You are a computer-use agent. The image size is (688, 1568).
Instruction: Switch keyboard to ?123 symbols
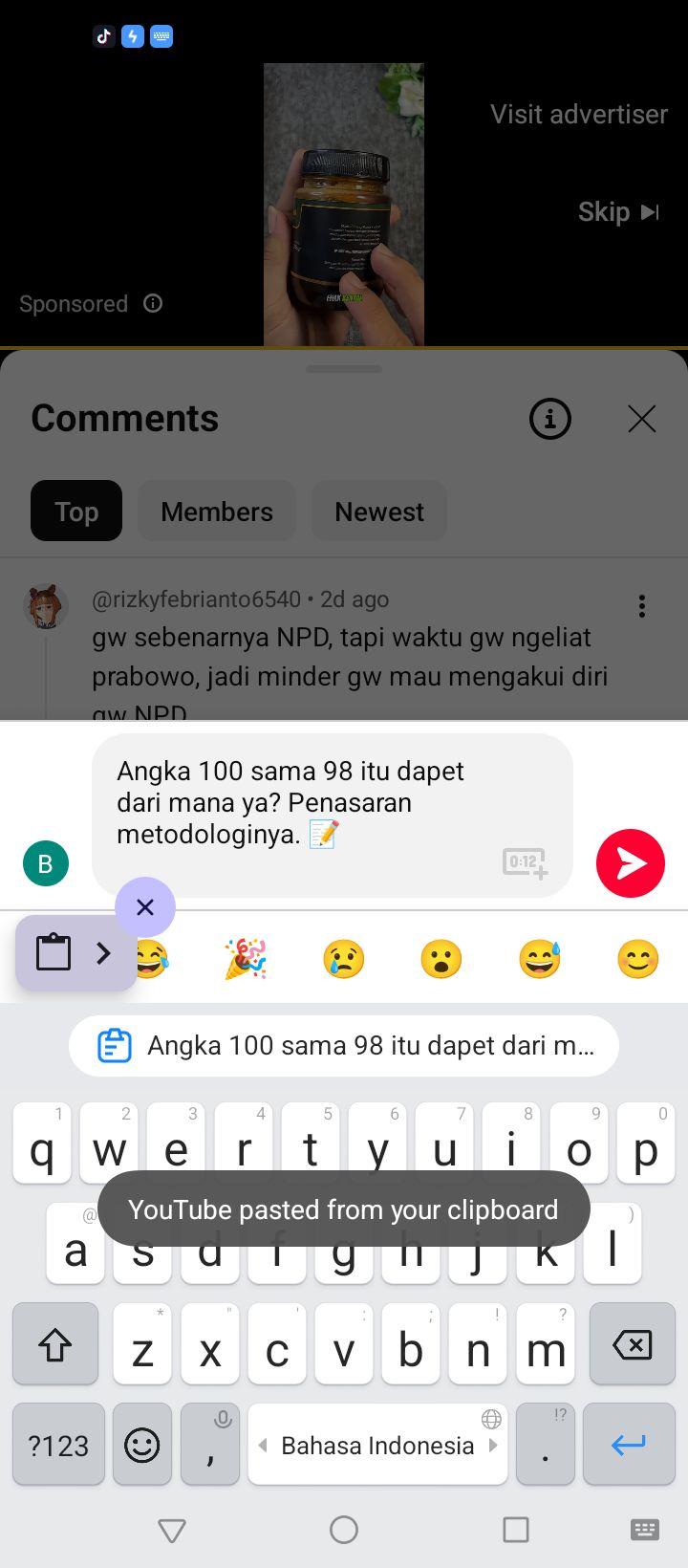tap(58, 1445)
